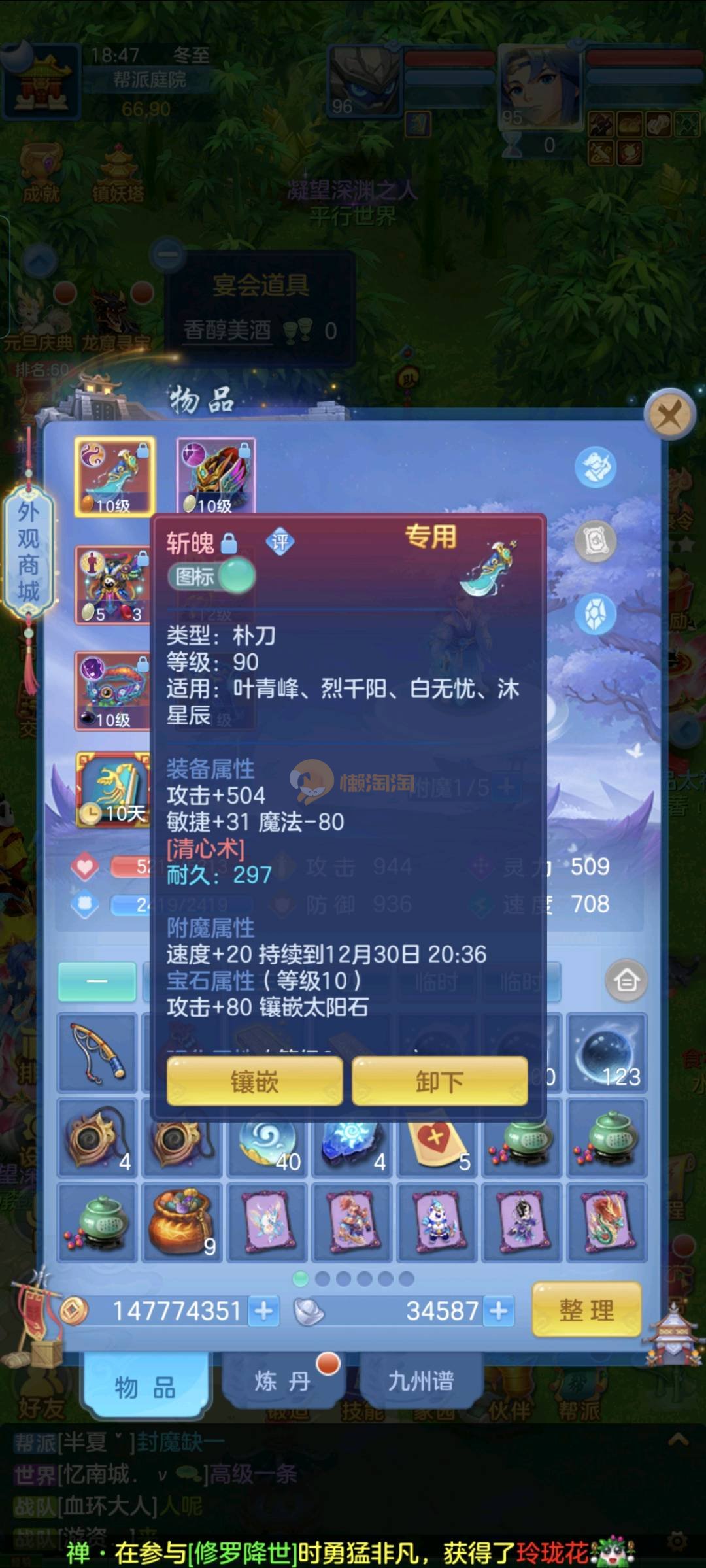Add silver with the plus next to 34587
Viewport: 706px width, 1568px height.
pos(499,1310)
